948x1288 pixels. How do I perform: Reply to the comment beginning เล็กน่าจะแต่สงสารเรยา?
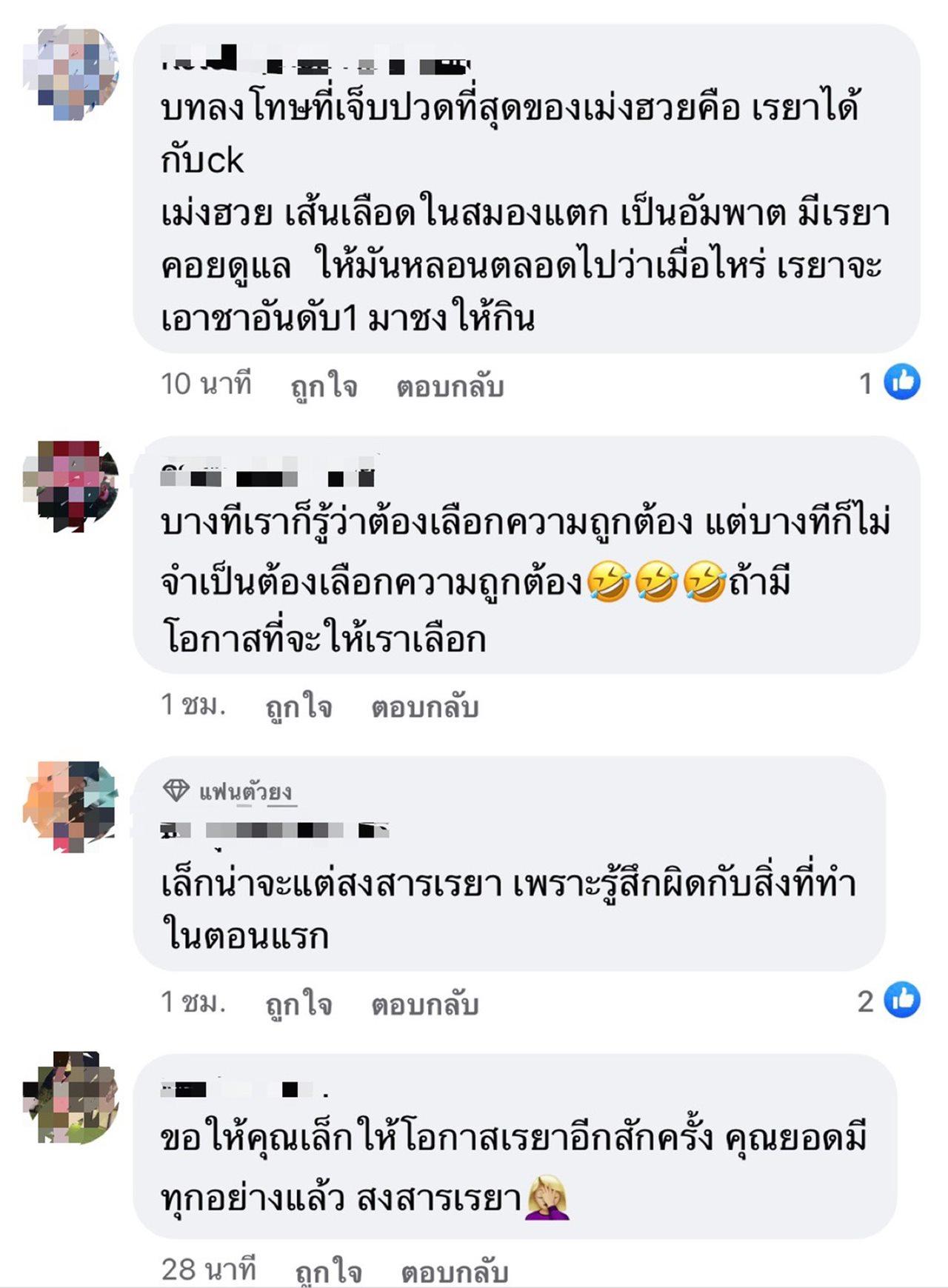[x=424, y=1004]
